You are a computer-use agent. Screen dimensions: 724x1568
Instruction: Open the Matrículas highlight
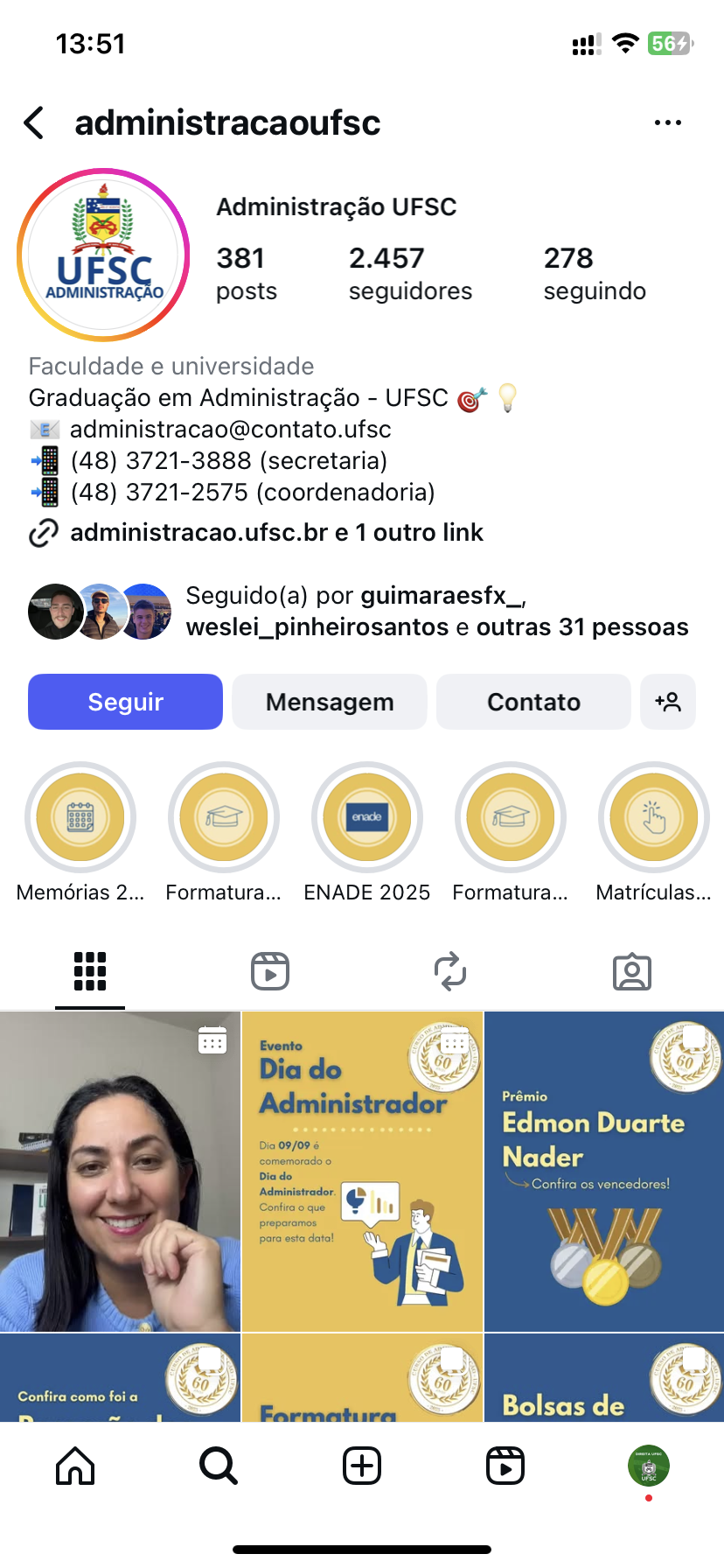(x=653, y=817)
